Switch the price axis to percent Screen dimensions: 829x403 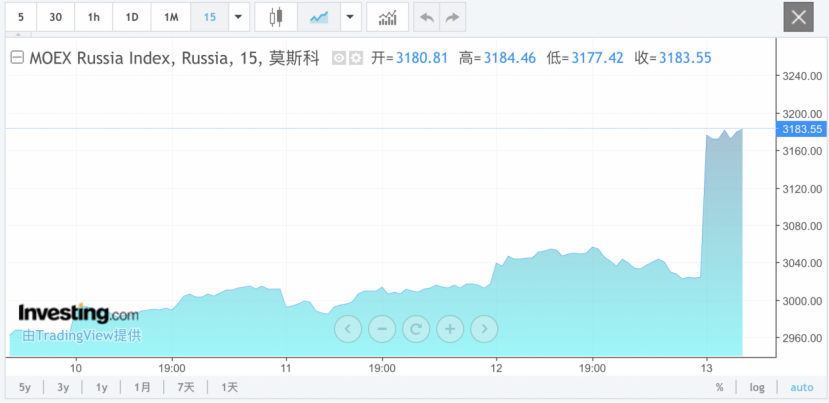[719, 387]
